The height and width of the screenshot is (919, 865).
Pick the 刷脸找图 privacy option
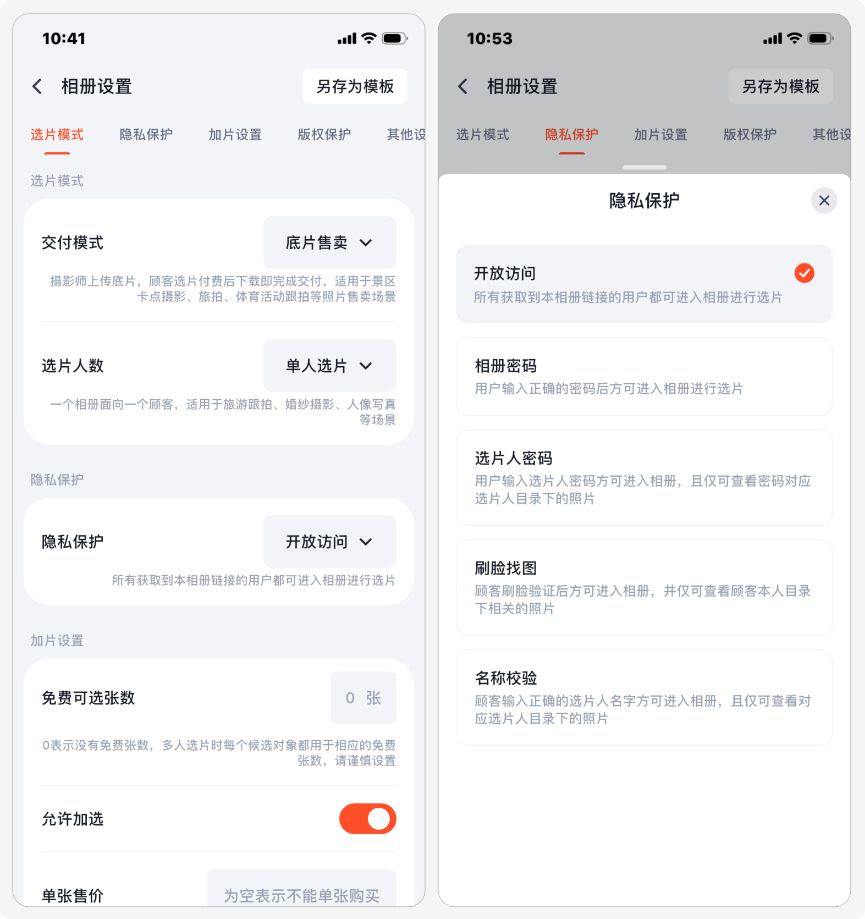coord(644,587)
